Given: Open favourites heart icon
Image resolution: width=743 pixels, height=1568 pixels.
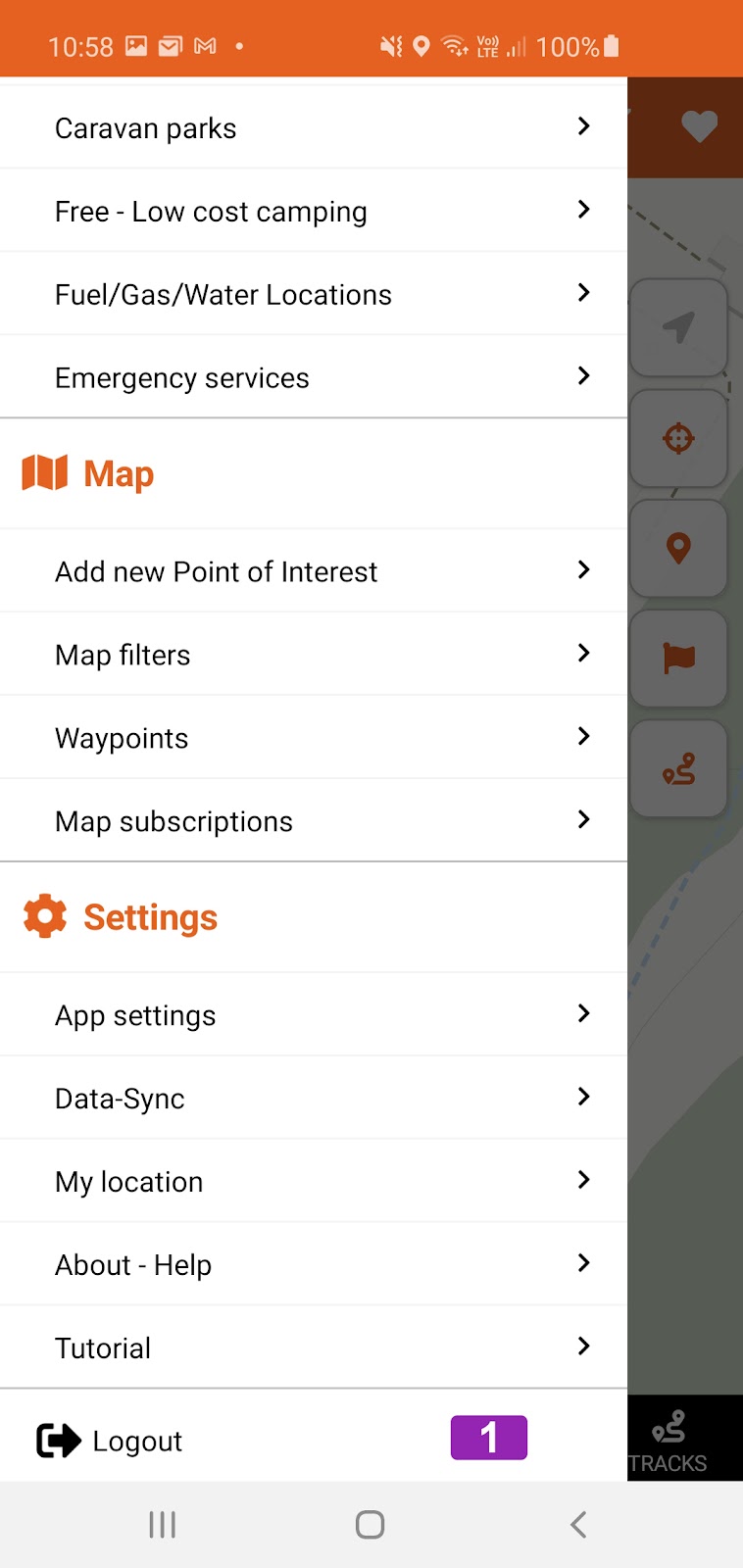Looking at the screenshot, I should pyautogui.click(x=699, y=126).
